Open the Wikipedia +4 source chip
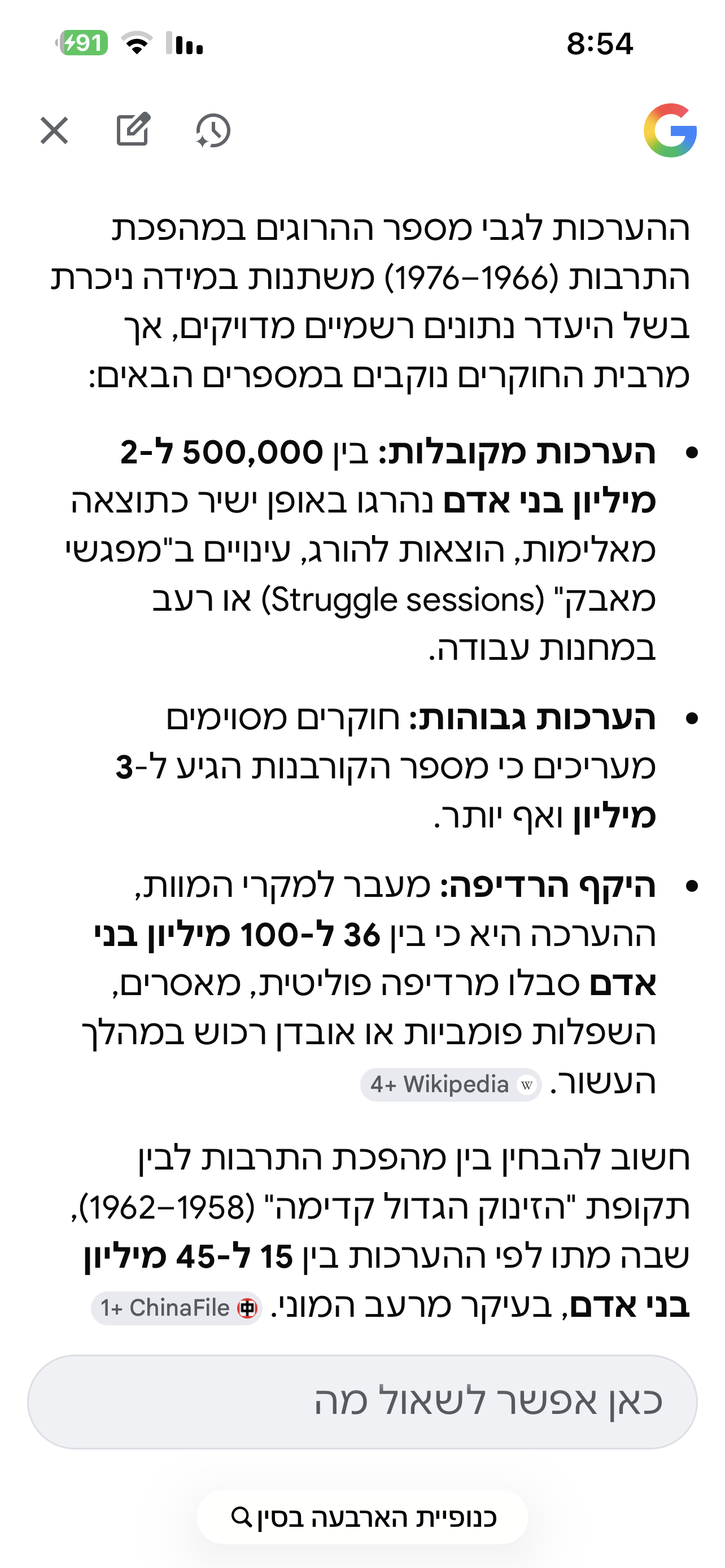Viewport: 725px width, 1568px height. click(x=451, y=1084)
